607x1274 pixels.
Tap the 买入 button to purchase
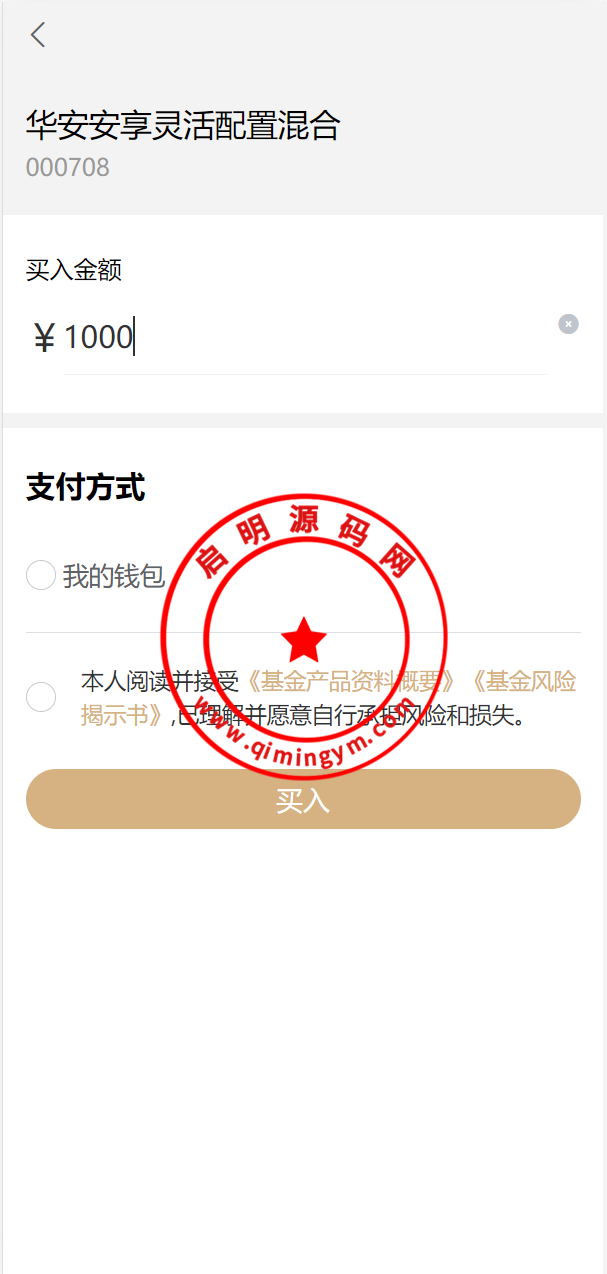pos(303,799)
